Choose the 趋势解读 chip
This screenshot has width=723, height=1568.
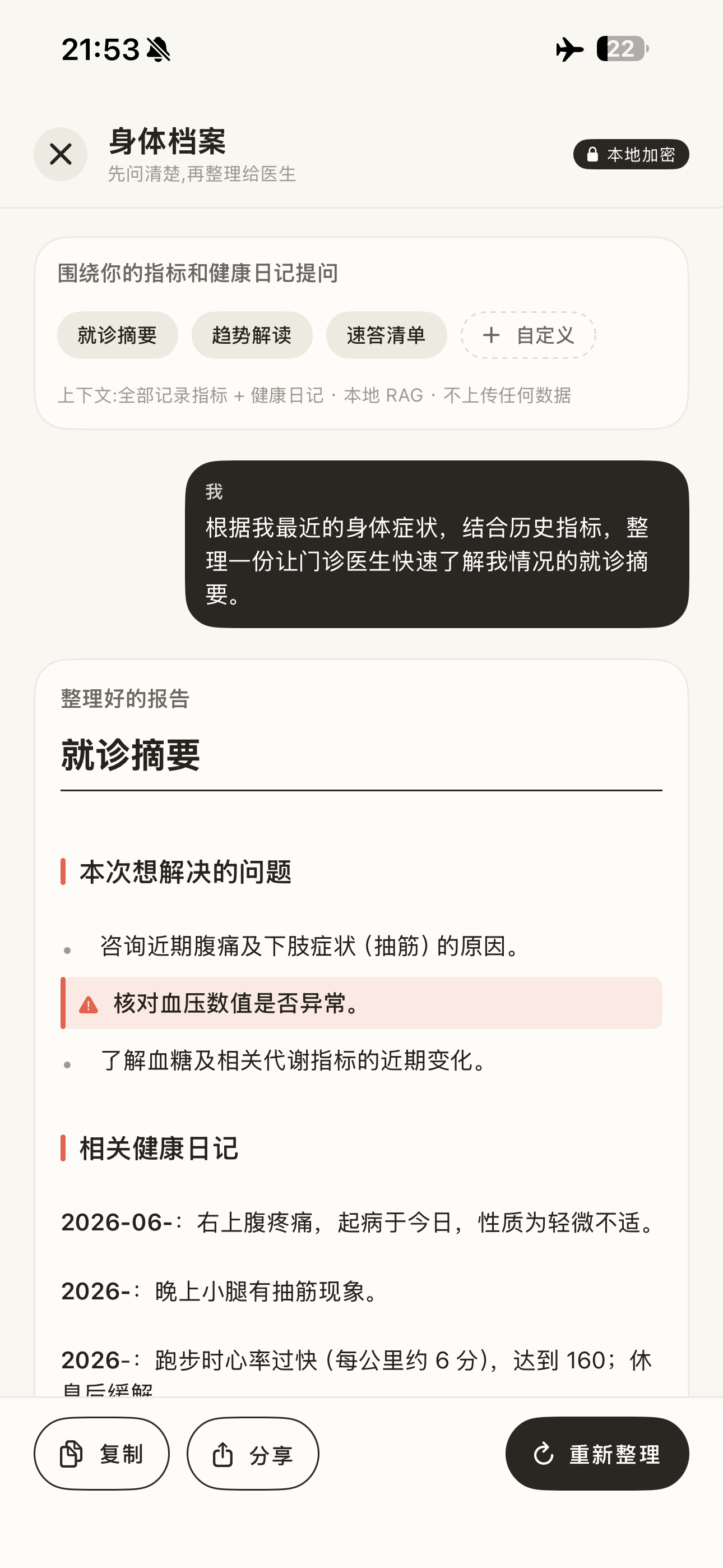click(x=252, y=335)
